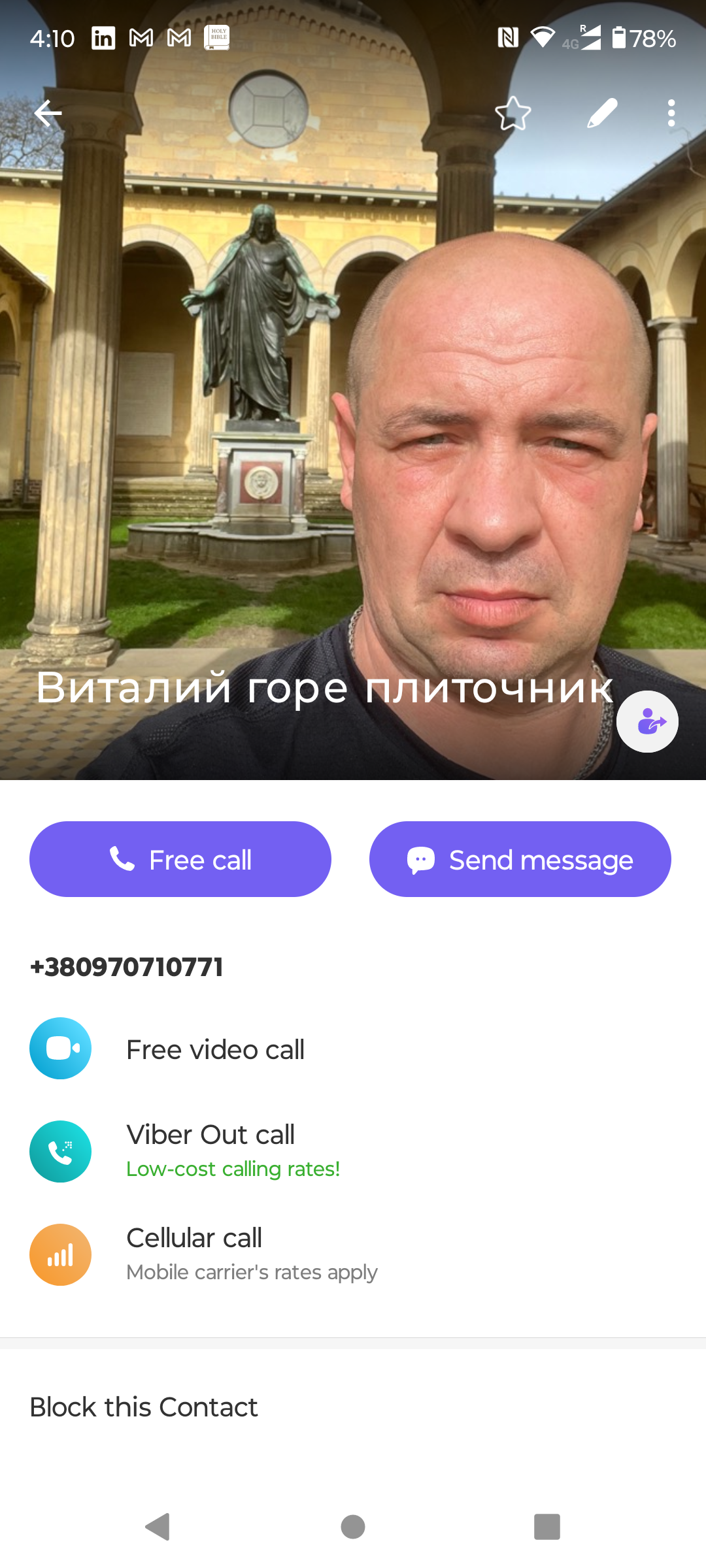Open recent apps from navigation bar

coord(547,1527)
